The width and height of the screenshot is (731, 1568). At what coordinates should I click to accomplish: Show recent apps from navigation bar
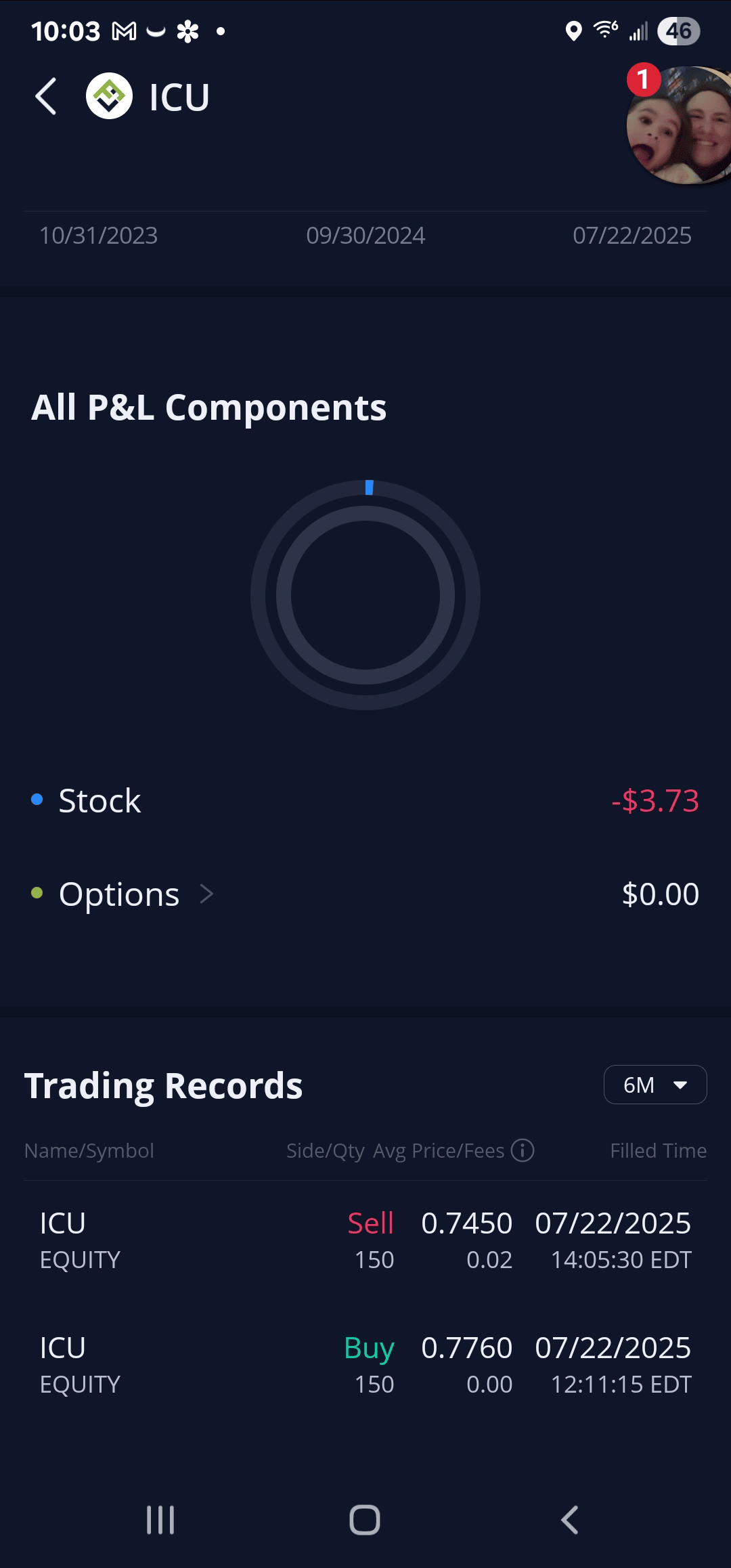pyautogui.click(x=160, y=1520)
